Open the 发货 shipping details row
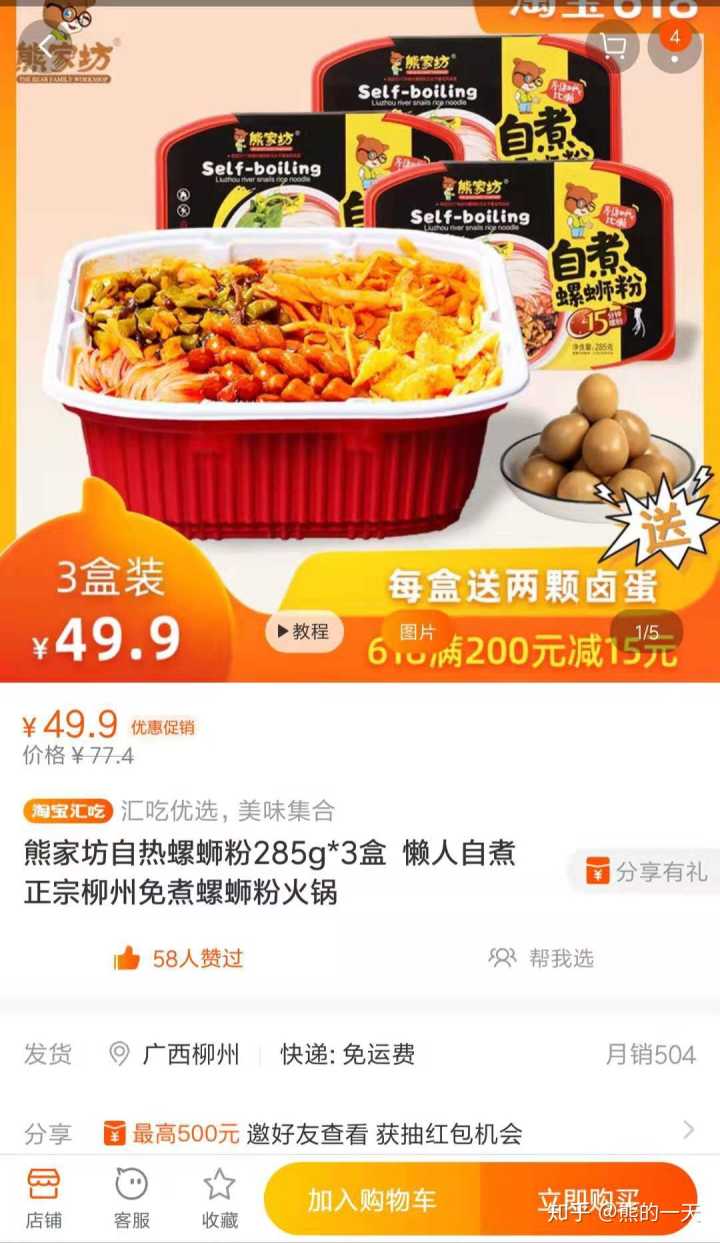This screenshot has height=1243, width=720. [x=360, y=1054]
